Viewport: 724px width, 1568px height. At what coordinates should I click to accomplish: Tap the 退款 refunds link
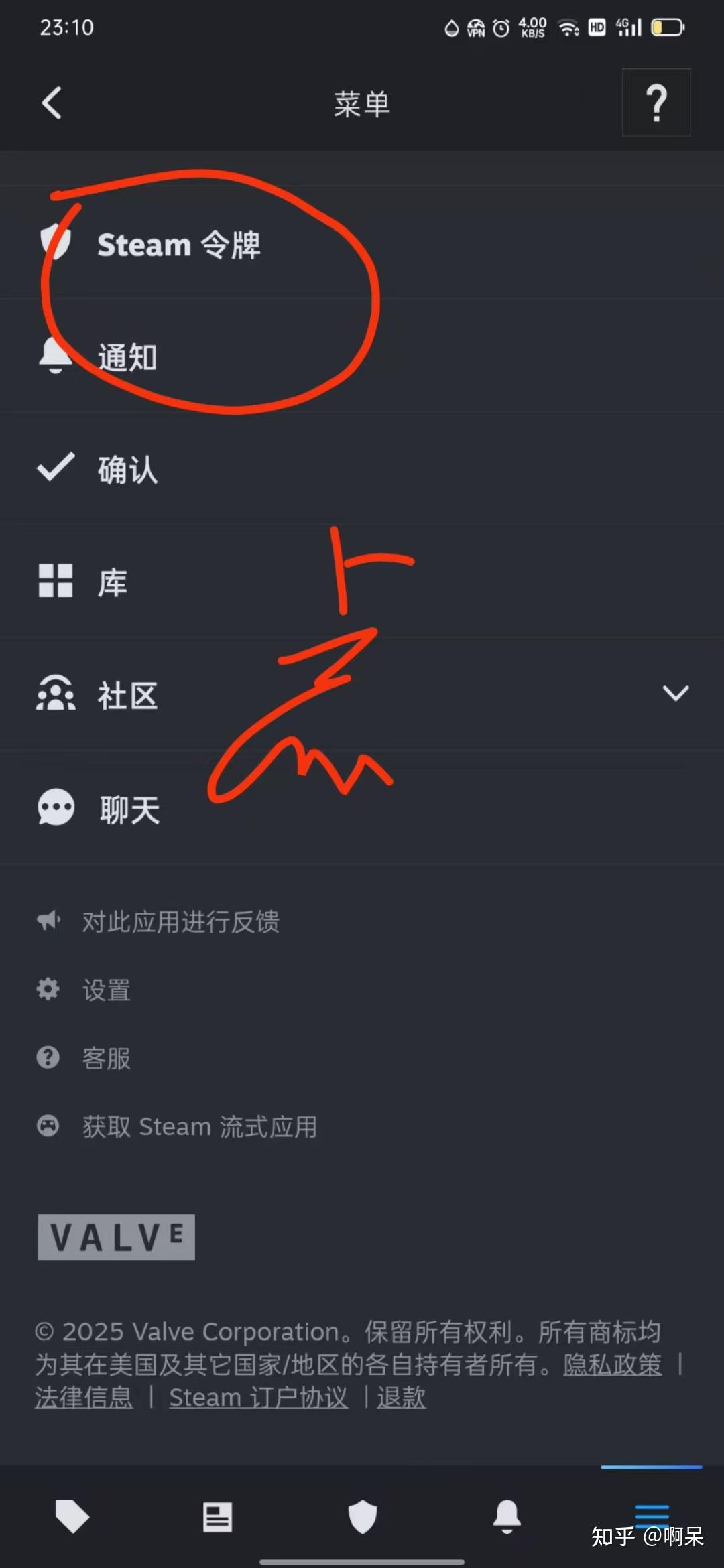click(x=400, y=1398)
